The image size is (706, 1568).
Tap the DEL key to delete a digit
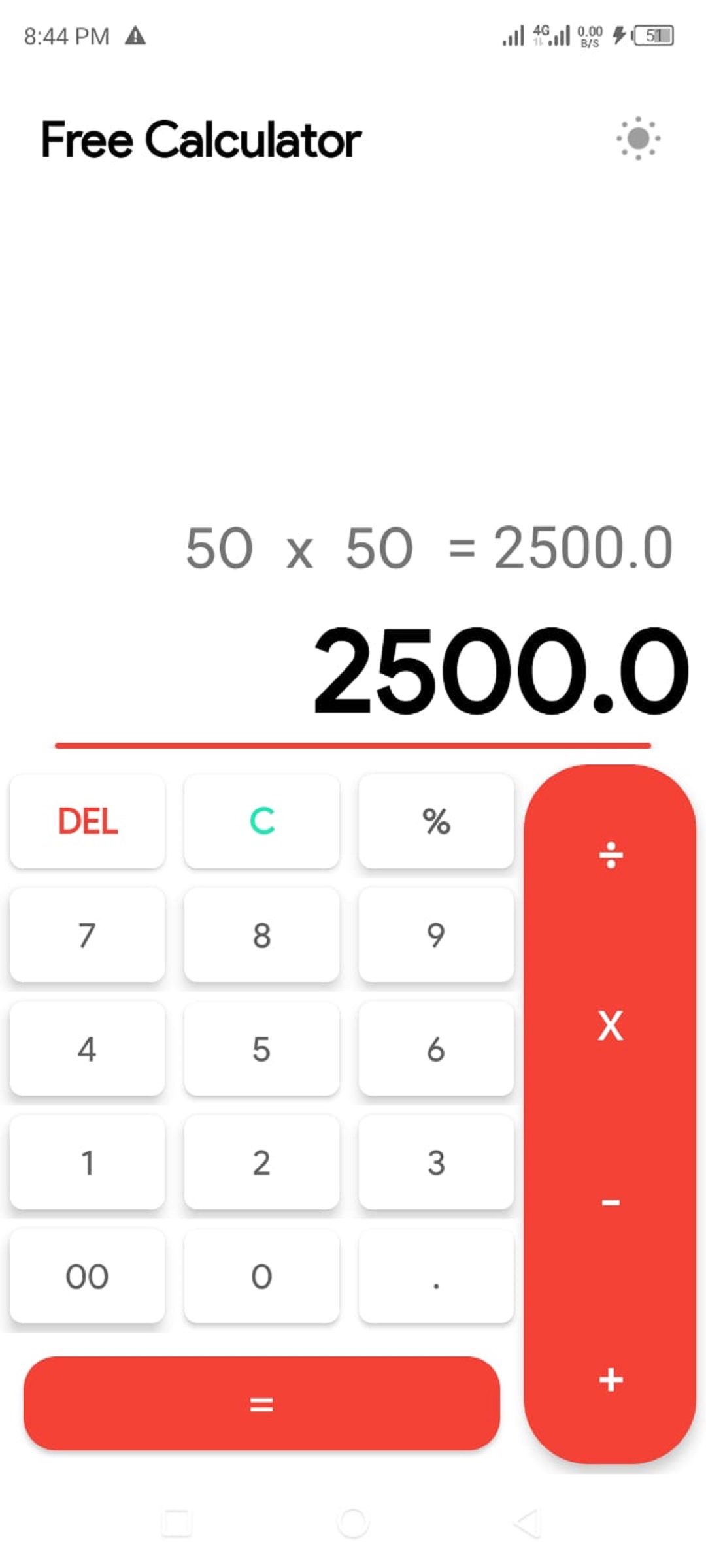click(x=88, y=821)
